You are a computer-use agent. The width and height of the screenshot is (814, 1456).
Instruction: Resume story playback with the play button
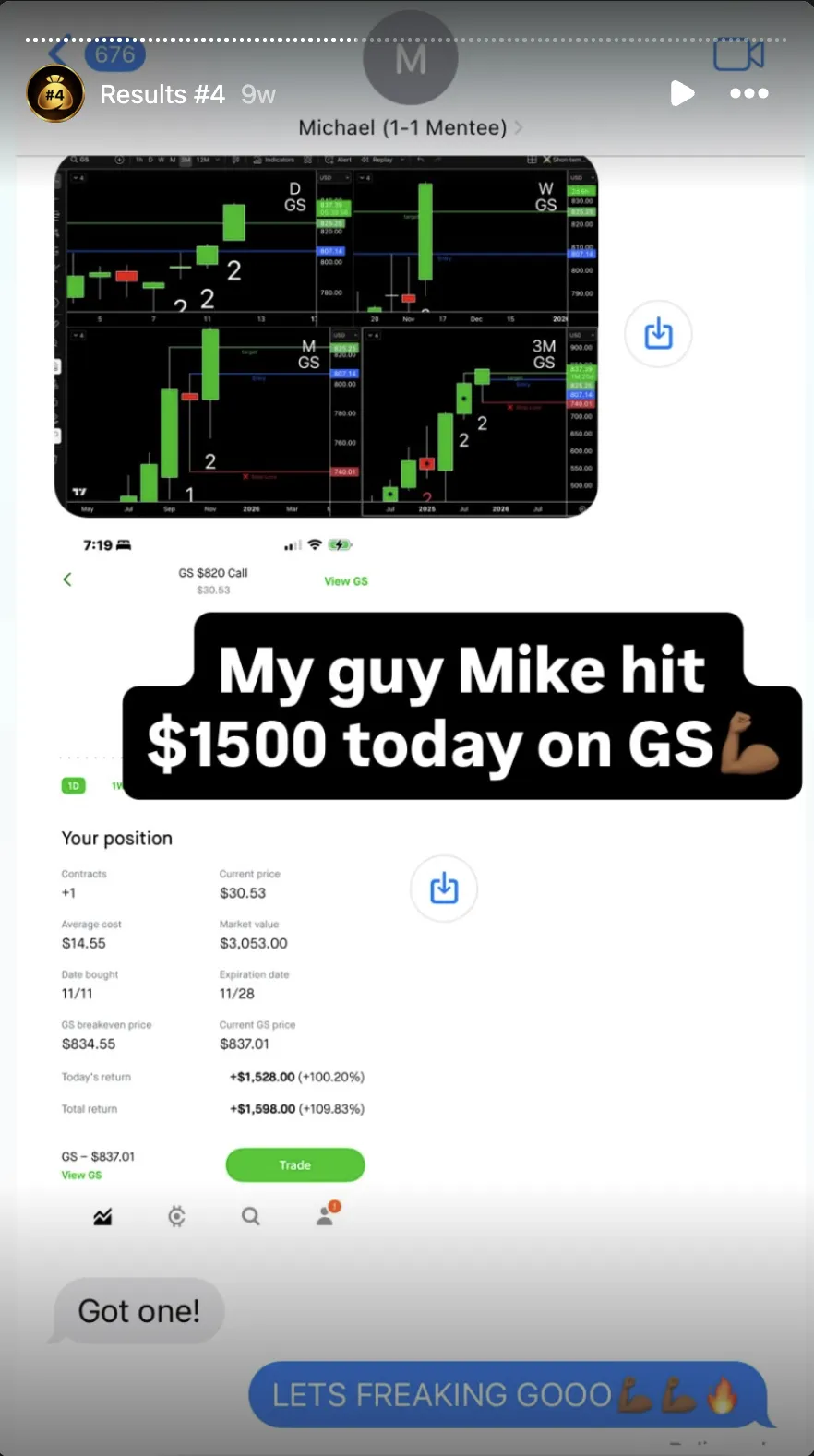coord(682,93)
